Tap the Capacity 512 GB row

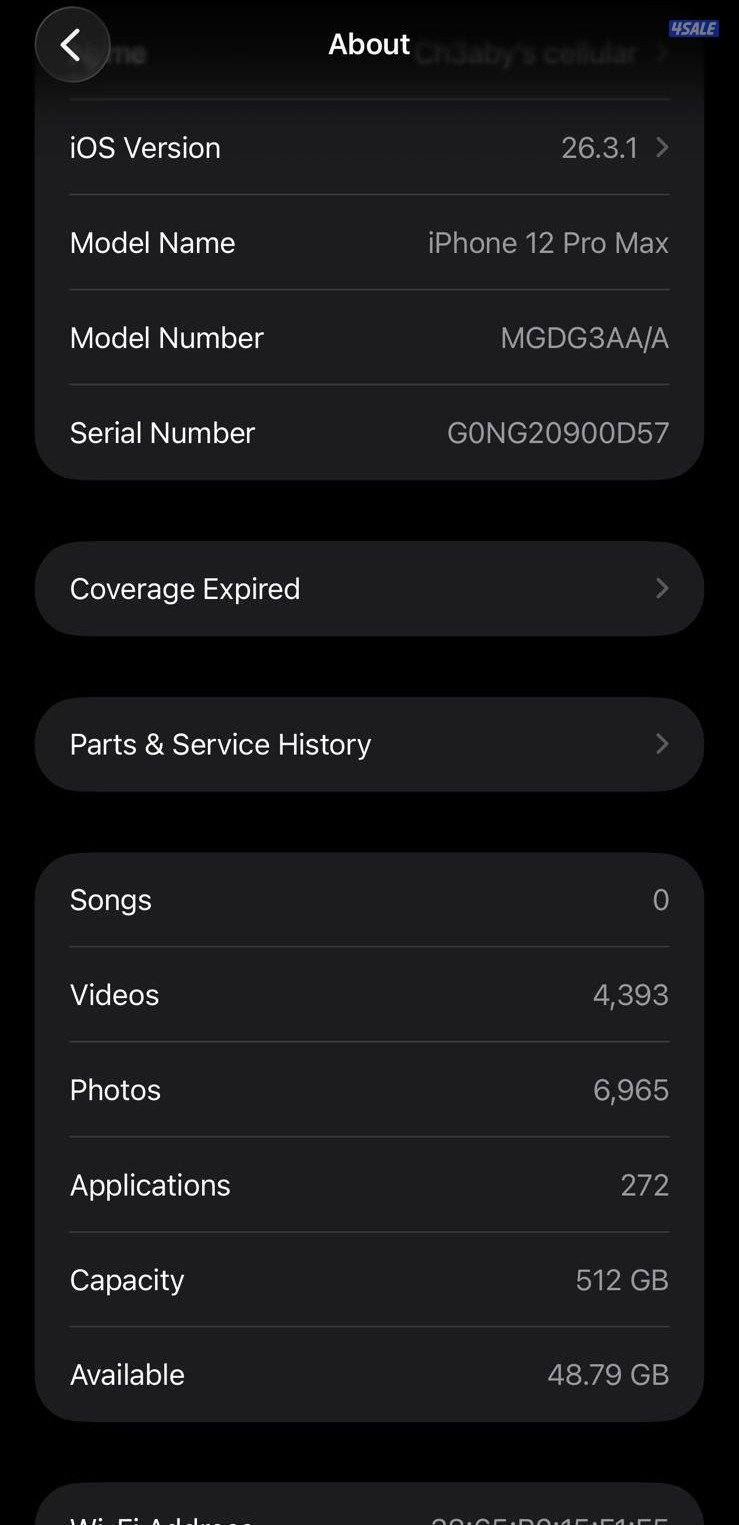click(370, 1279)
